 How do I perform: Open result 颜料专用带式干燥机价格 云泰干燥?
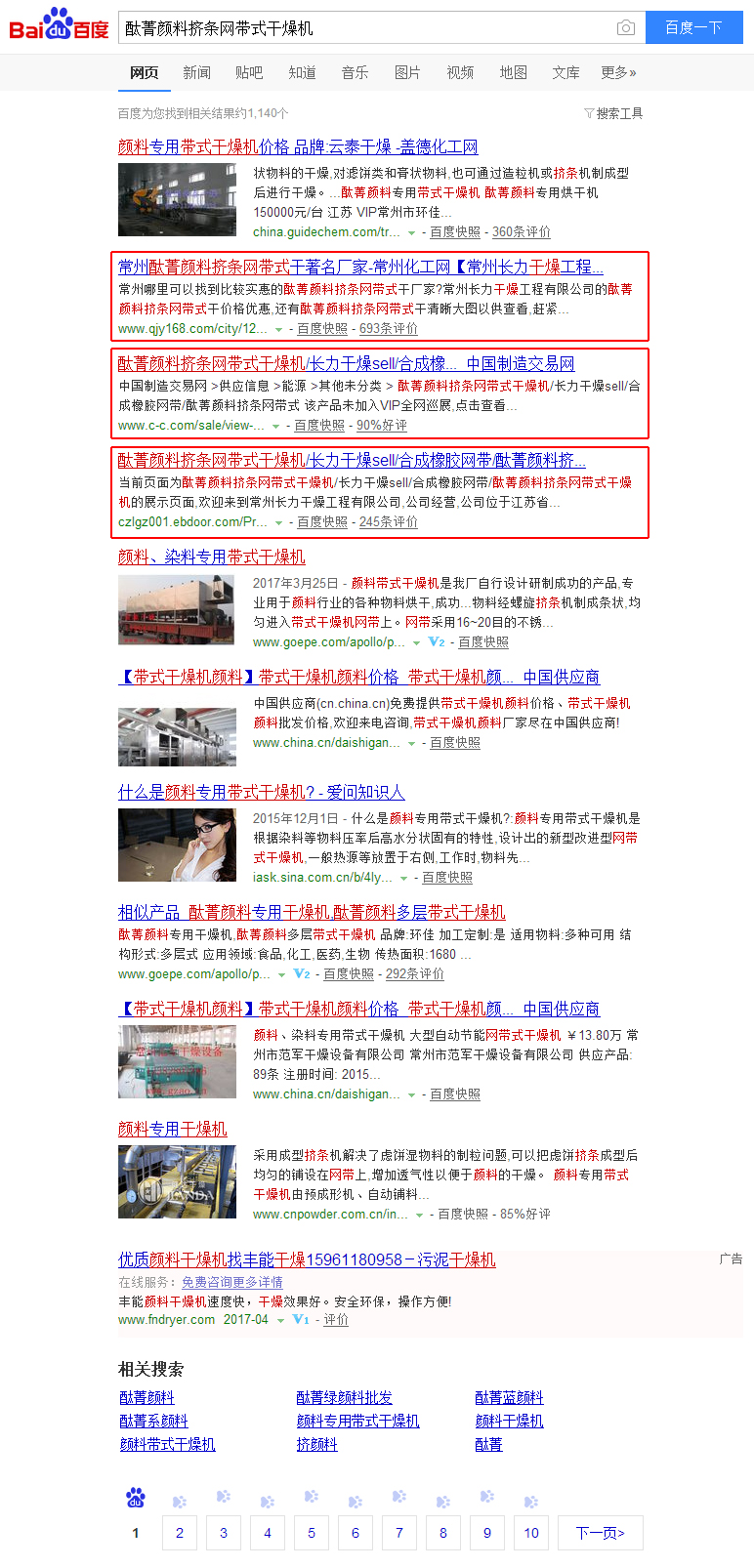tap(298, 146)
